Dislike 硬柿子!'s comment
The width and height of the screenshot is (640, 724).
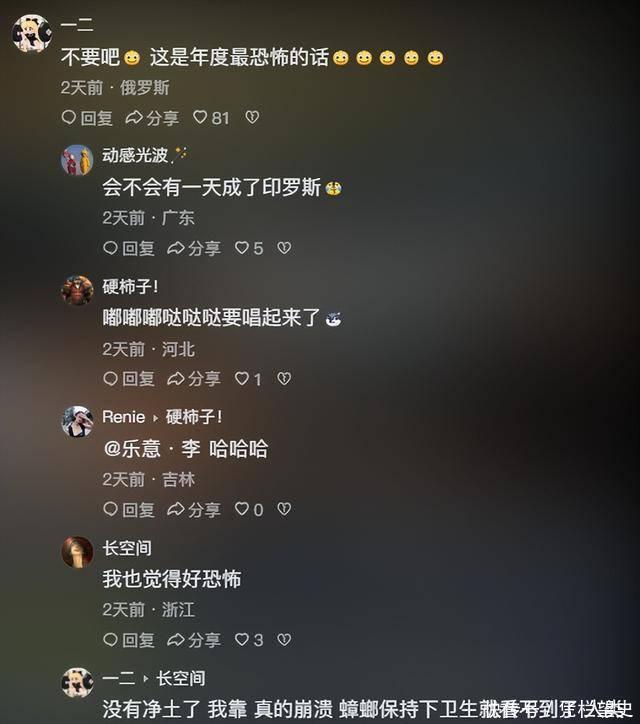[x=284, y=379]
